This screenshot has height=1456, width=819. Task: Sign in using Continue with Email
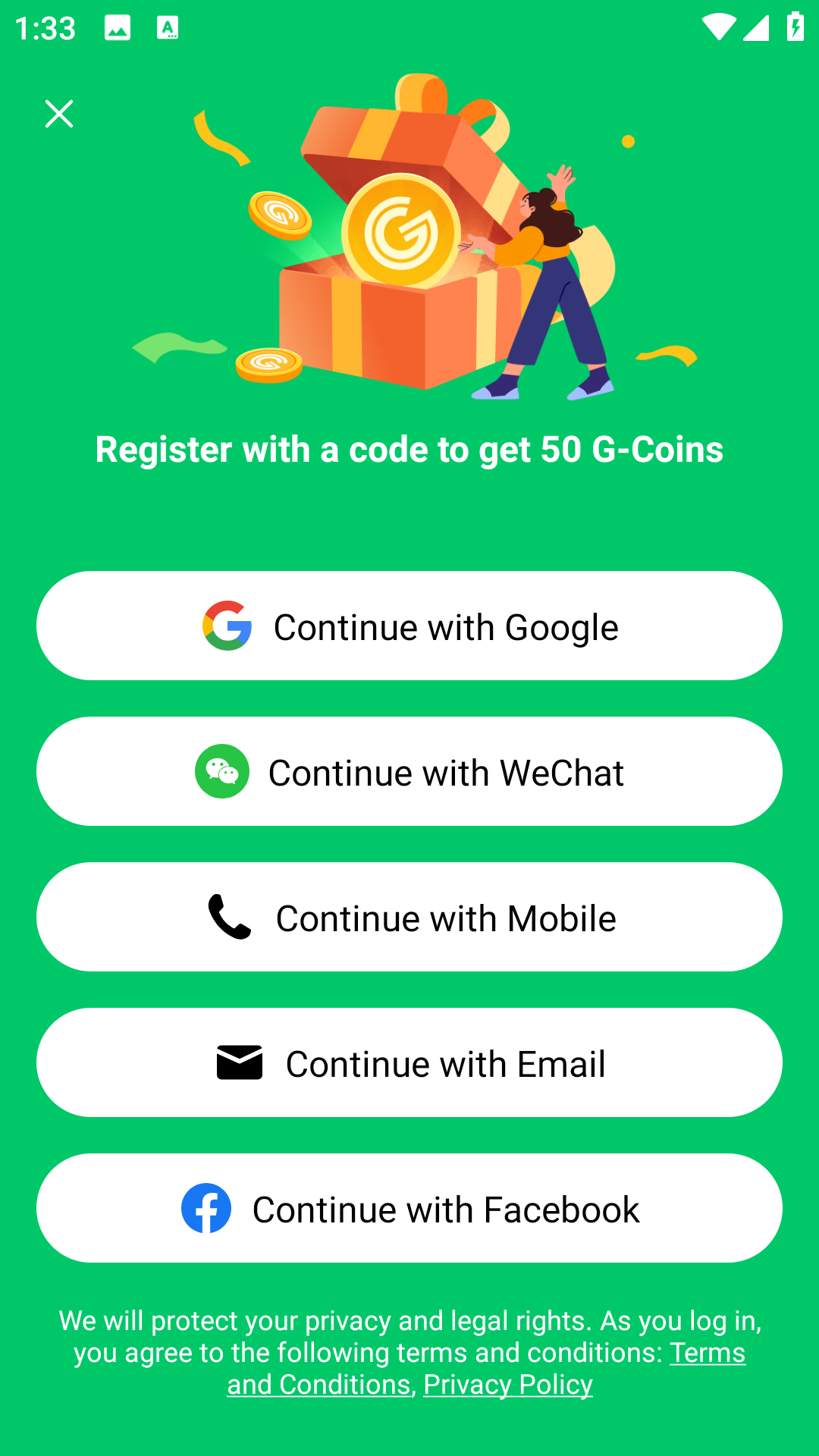409,1062
